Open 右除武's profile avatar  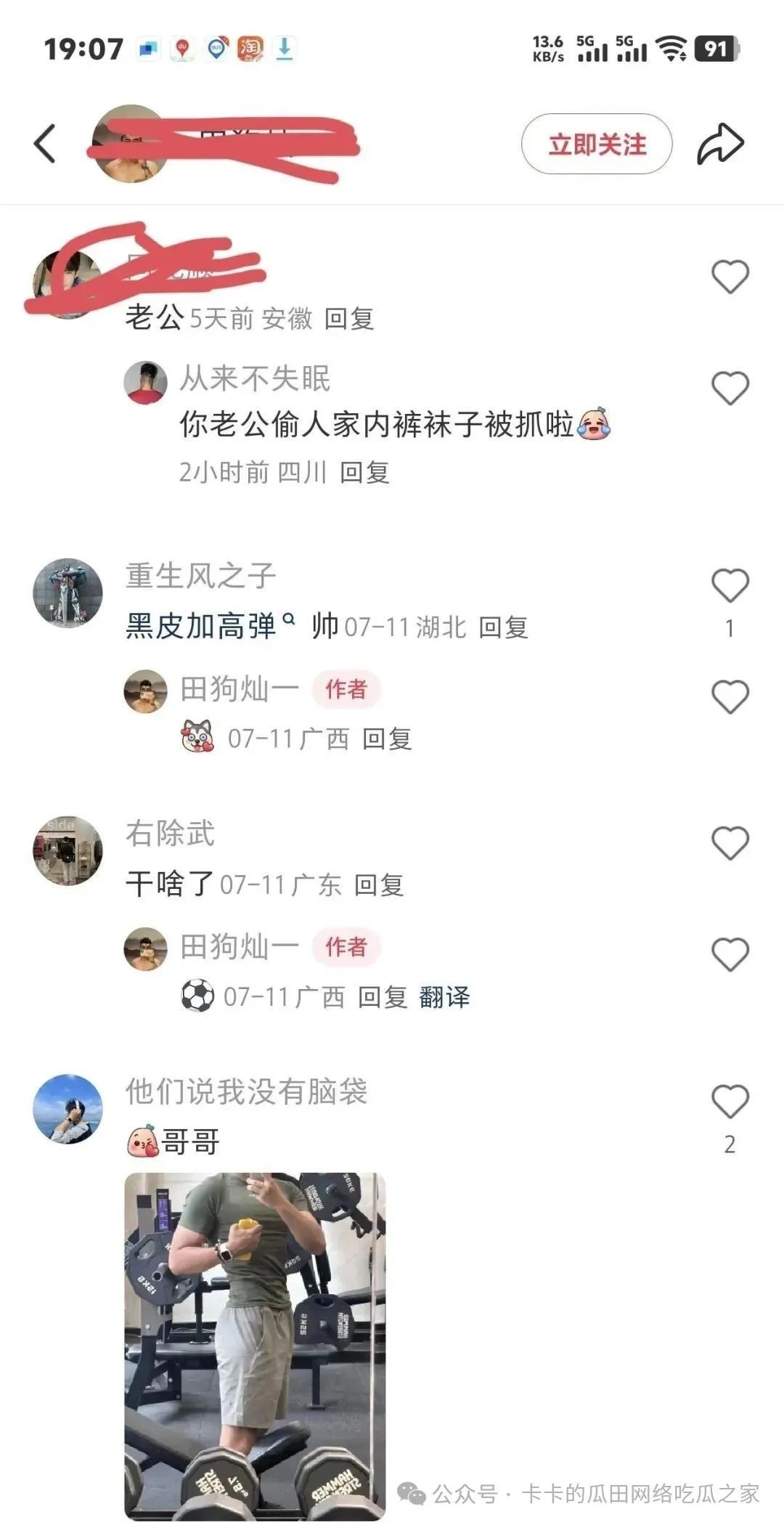tap(68, 850)
